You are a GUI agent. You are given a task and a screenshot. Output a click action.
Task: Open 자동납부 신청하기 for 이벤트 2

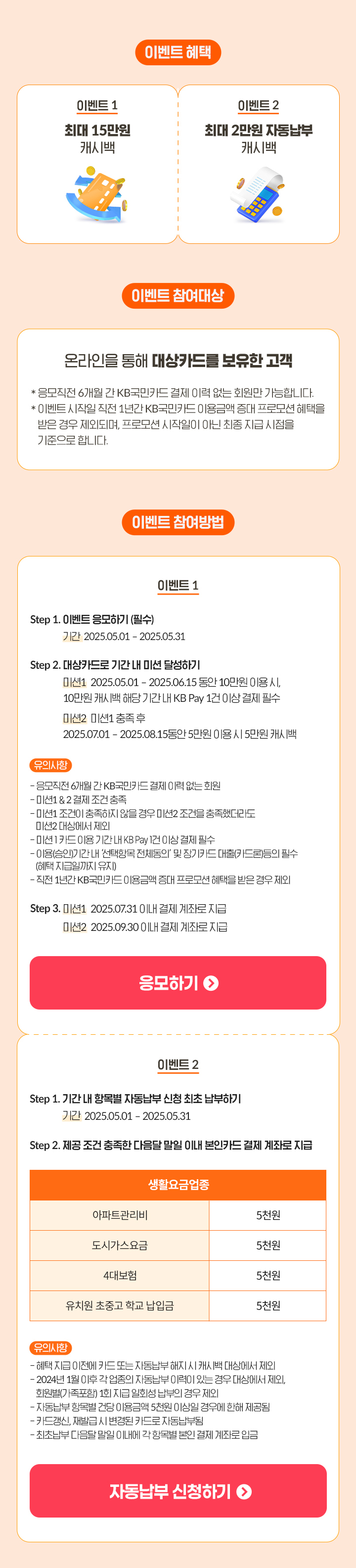click(178, 1490)
